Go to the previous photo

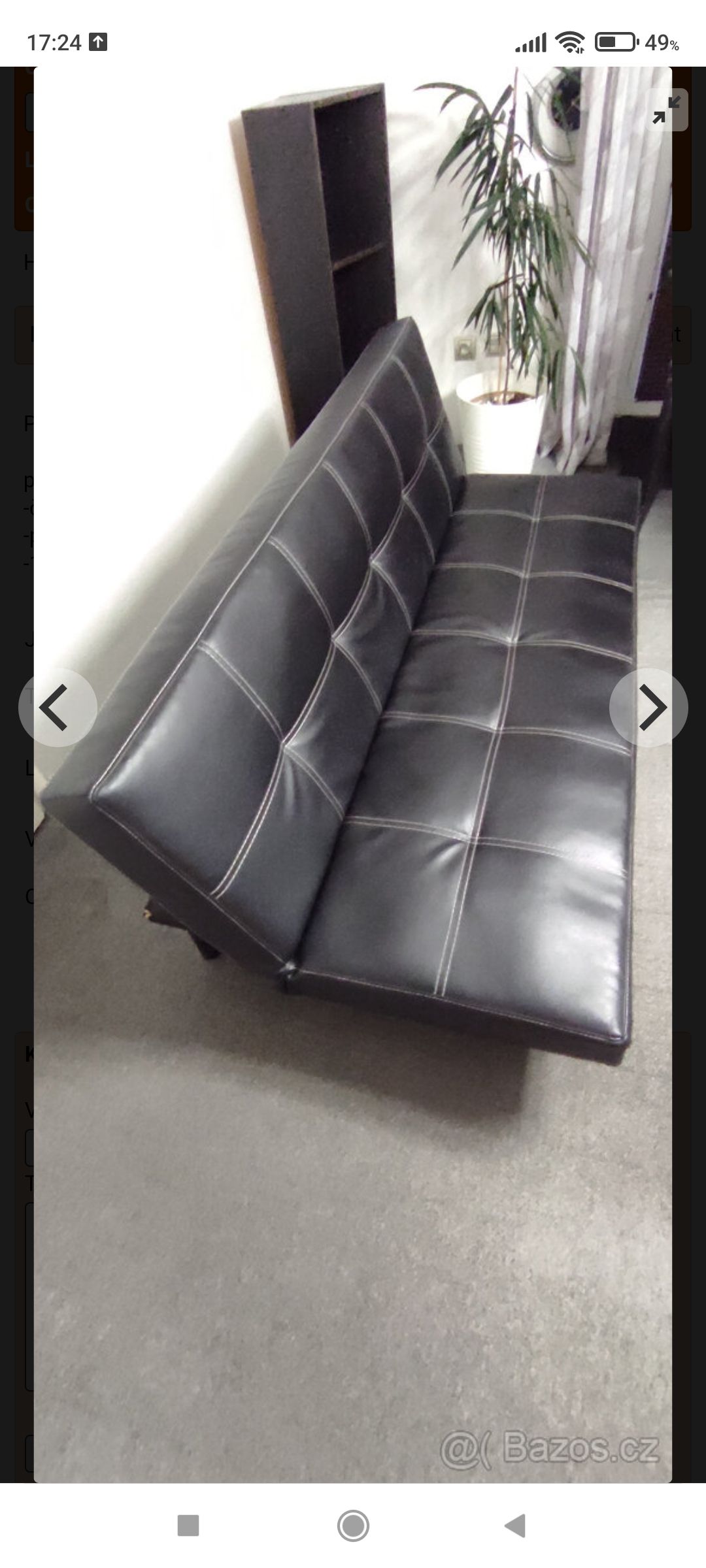58,708
